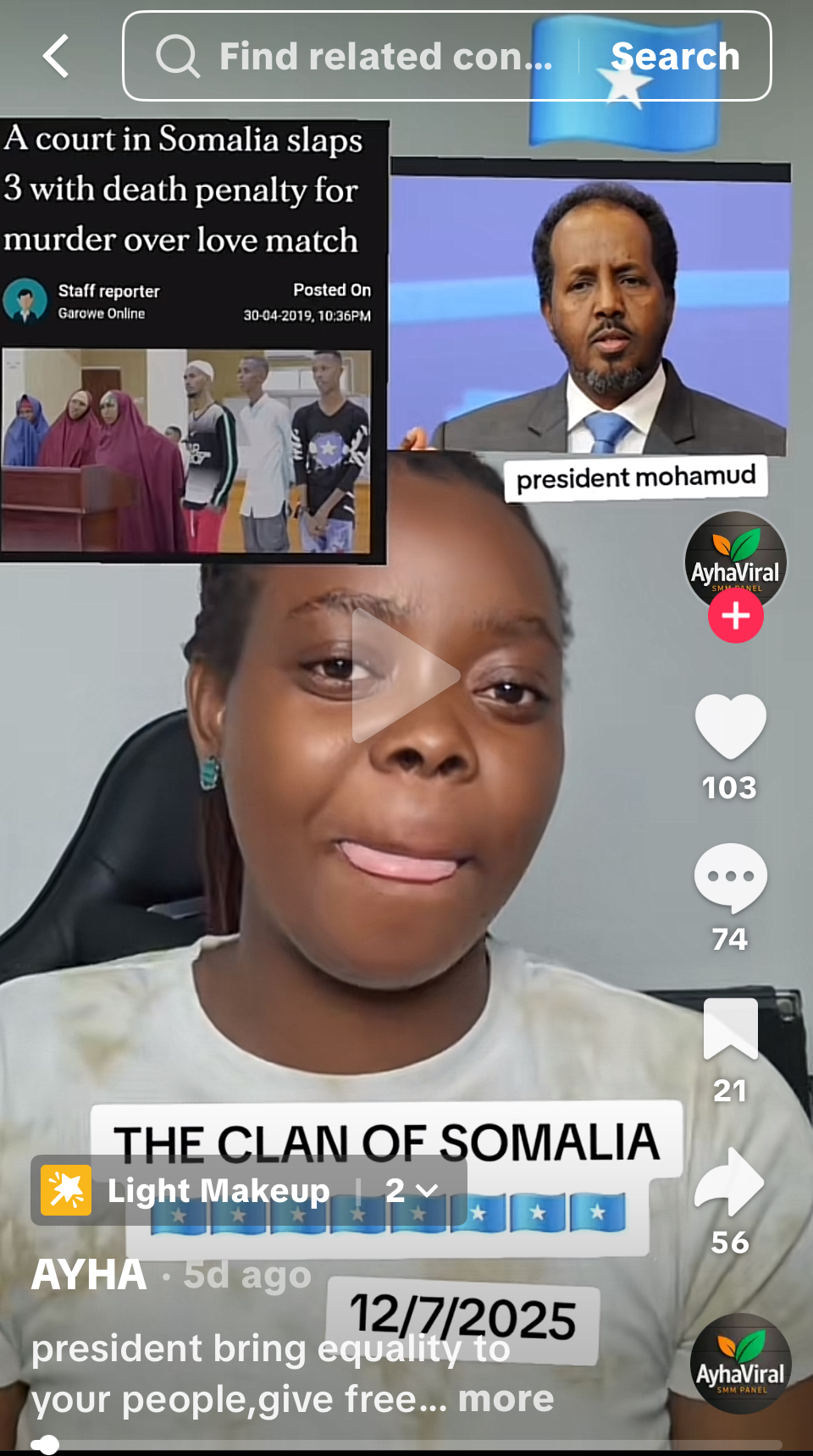This screenshot has height=1456, width=813.
Task: Like this video with the heart icon
Action: point(730,726)
